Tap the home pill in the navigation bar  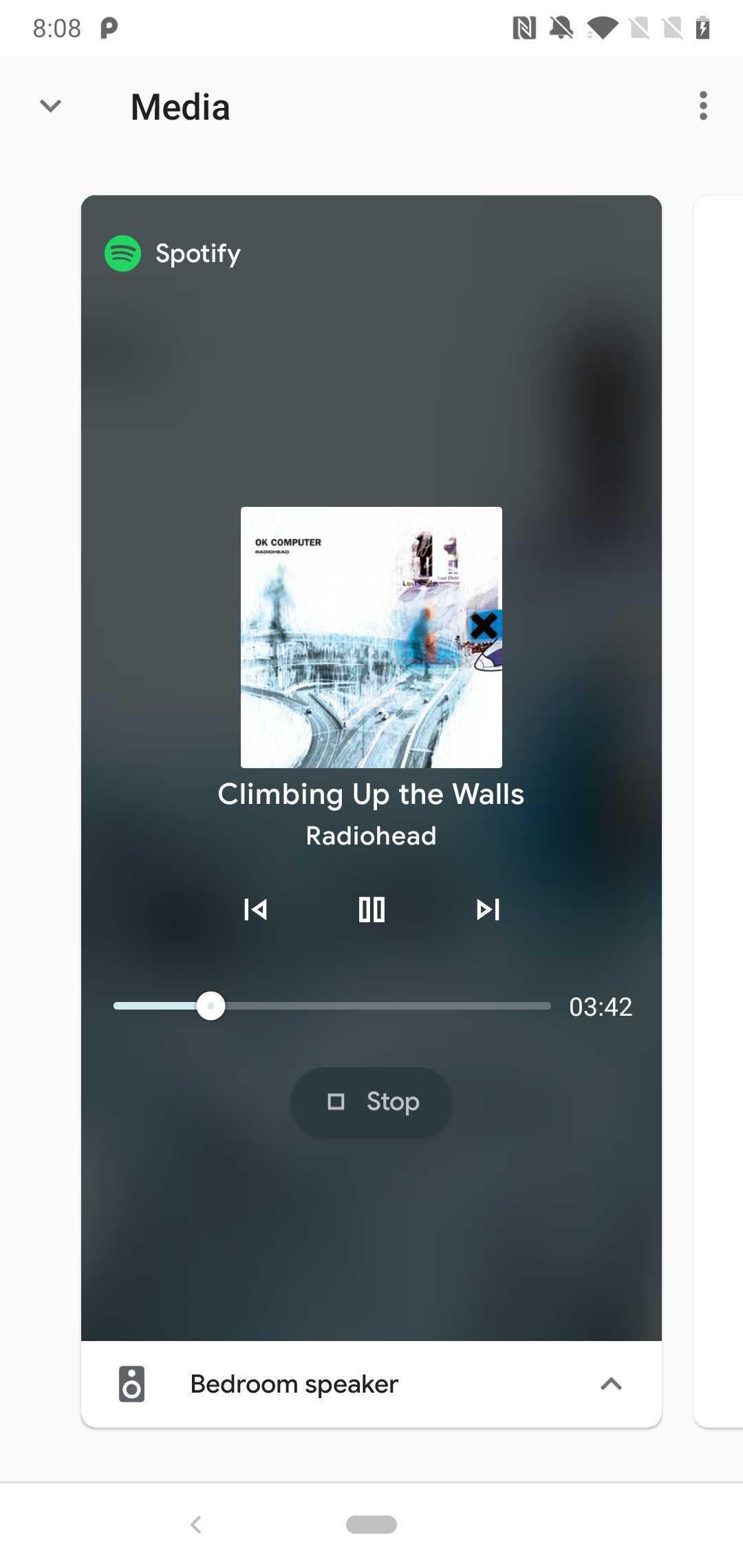pos(371,1525)
